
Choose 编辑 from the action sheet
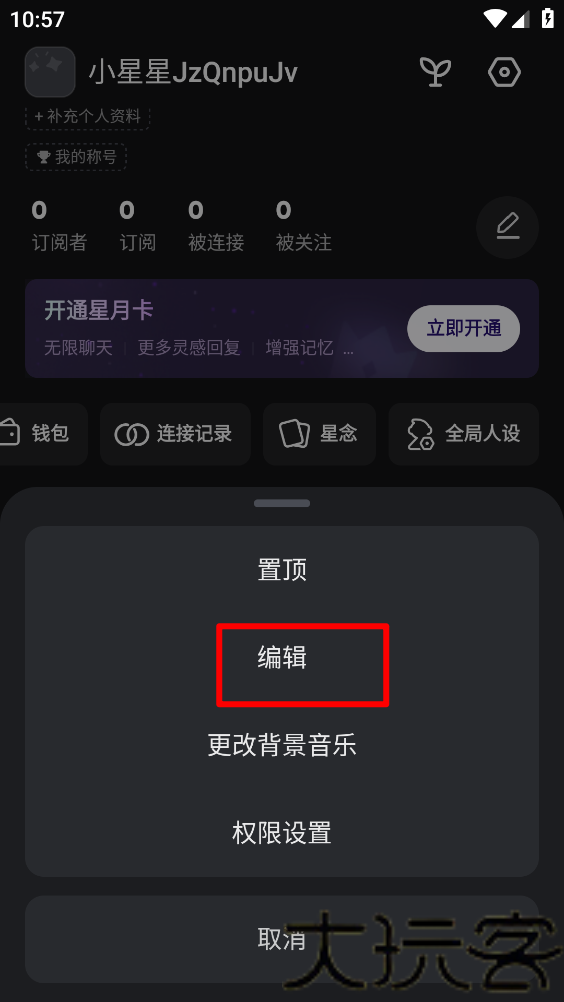(x=282, y=658)
